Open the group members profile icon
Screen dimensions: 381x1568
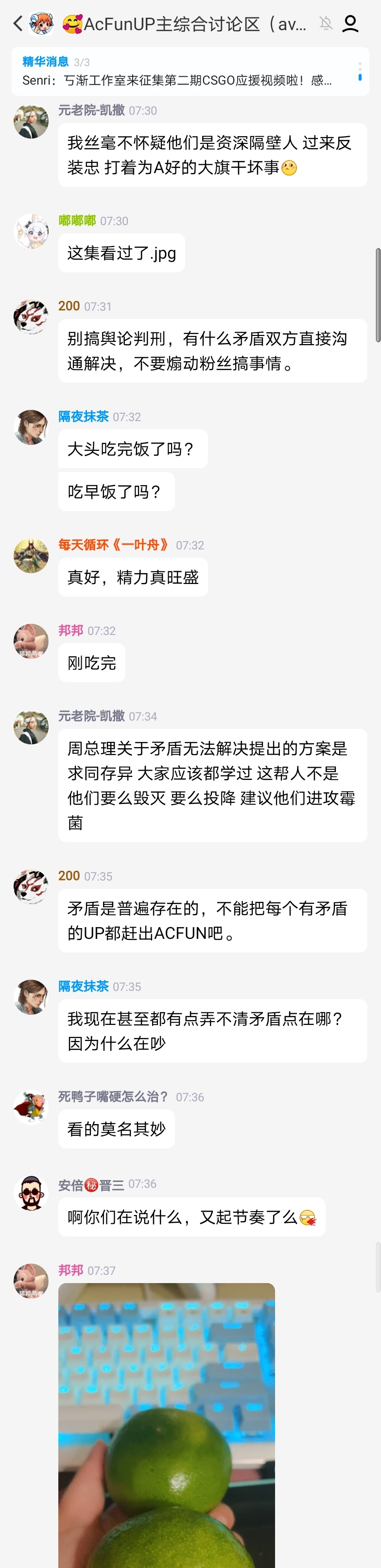(350, 24)
